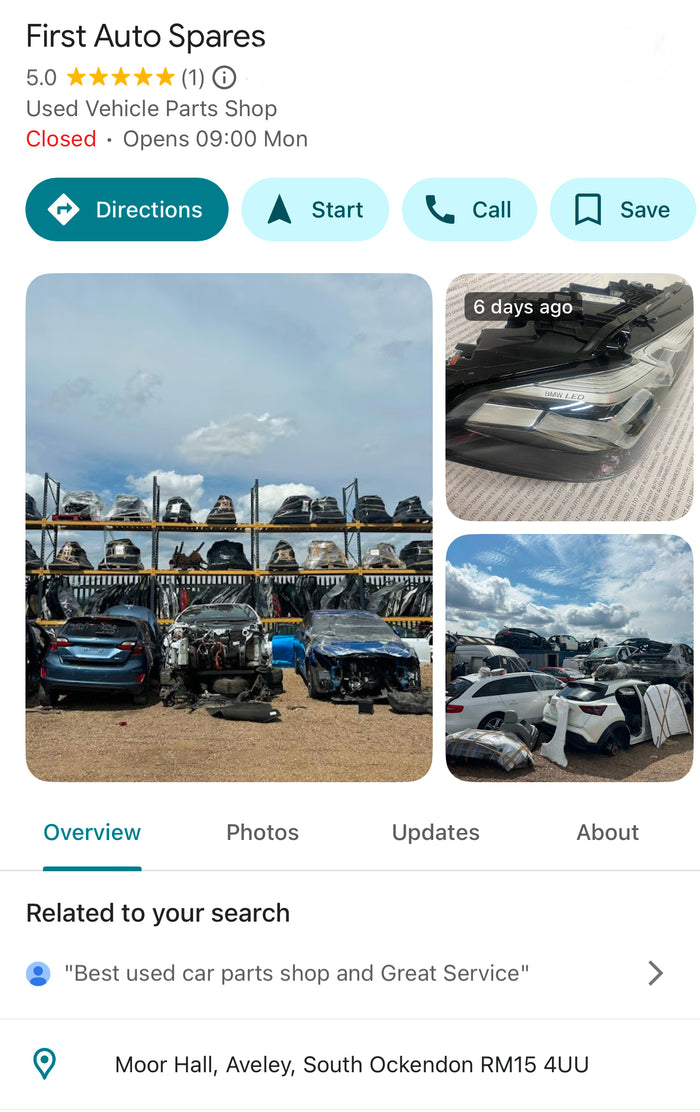Open the rating info icon
The width and height of the screenshot is (700, 1112).
[225, 77]
